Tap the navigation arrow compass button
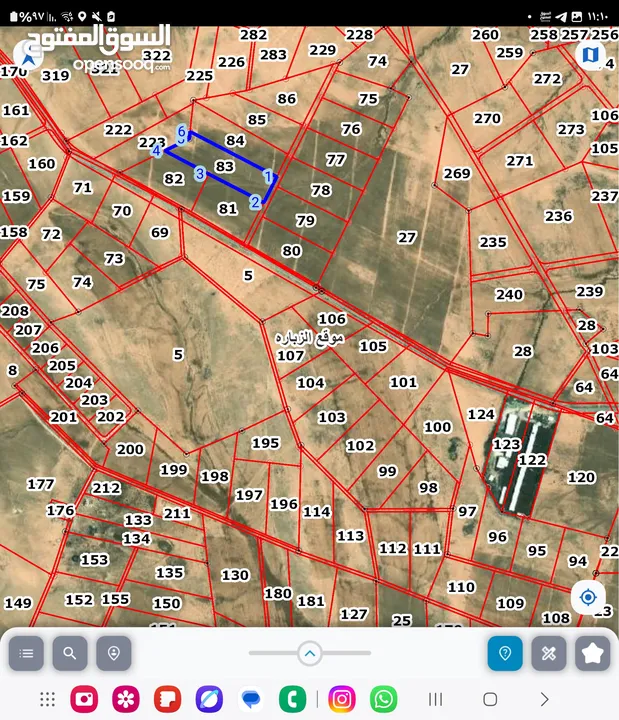This screenshot has height=720, width=619. 29,57
